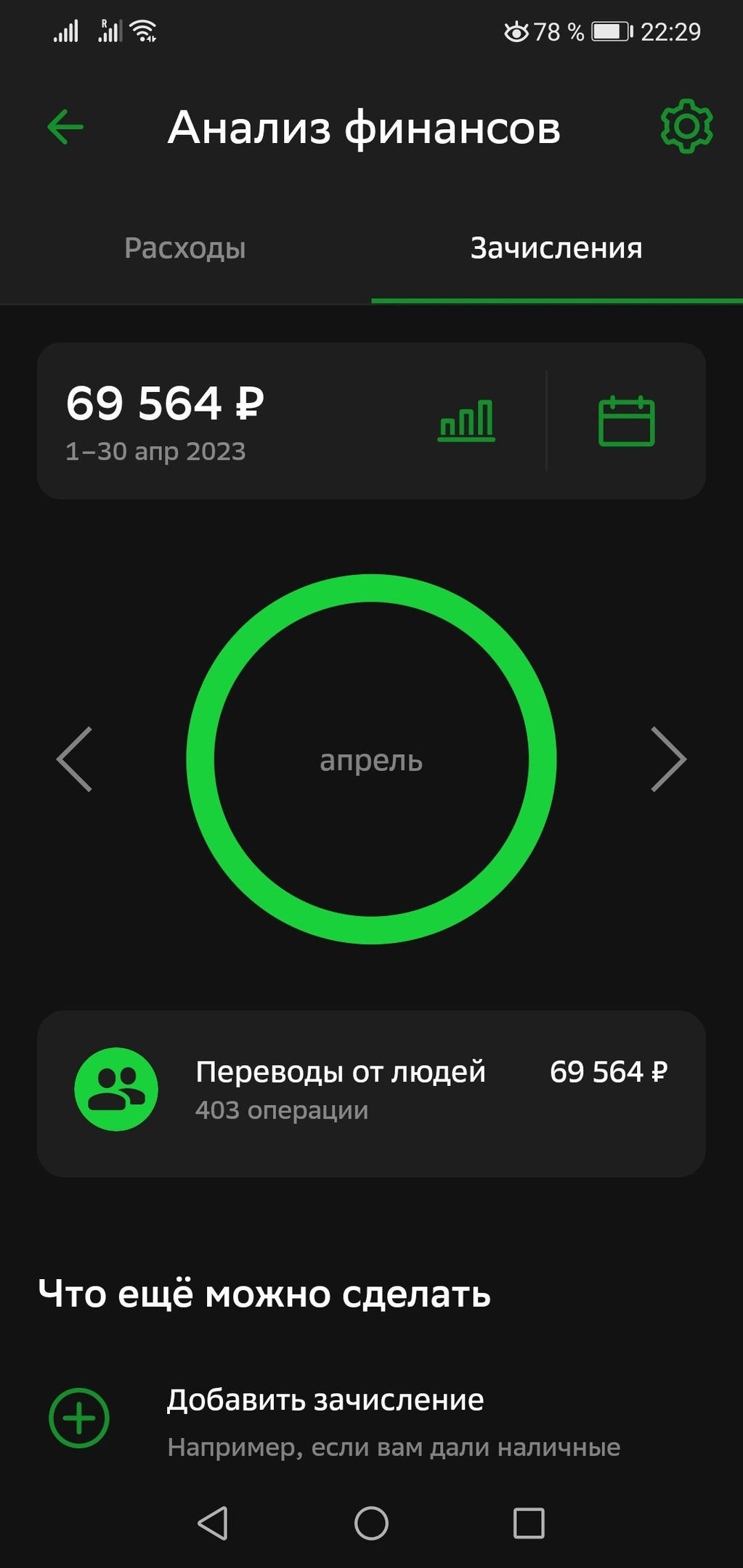Tap the green апрель donut chart
The width and height of the screenshot is (743, 1568).
(371, 759)
